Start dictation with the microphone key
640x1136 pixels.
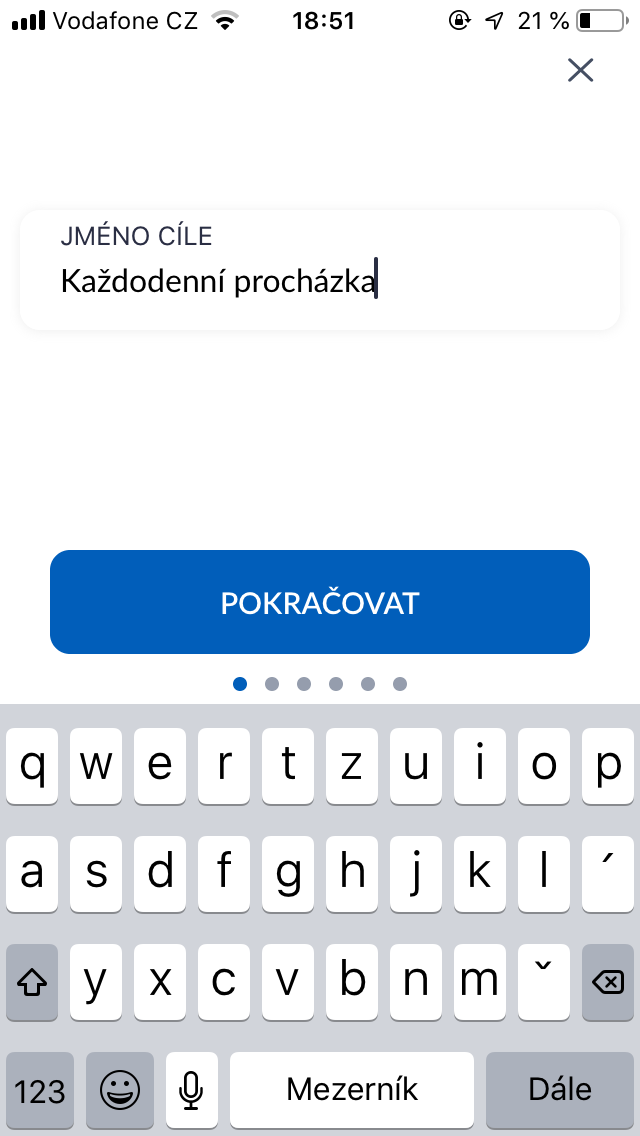tap(192, 1089)
